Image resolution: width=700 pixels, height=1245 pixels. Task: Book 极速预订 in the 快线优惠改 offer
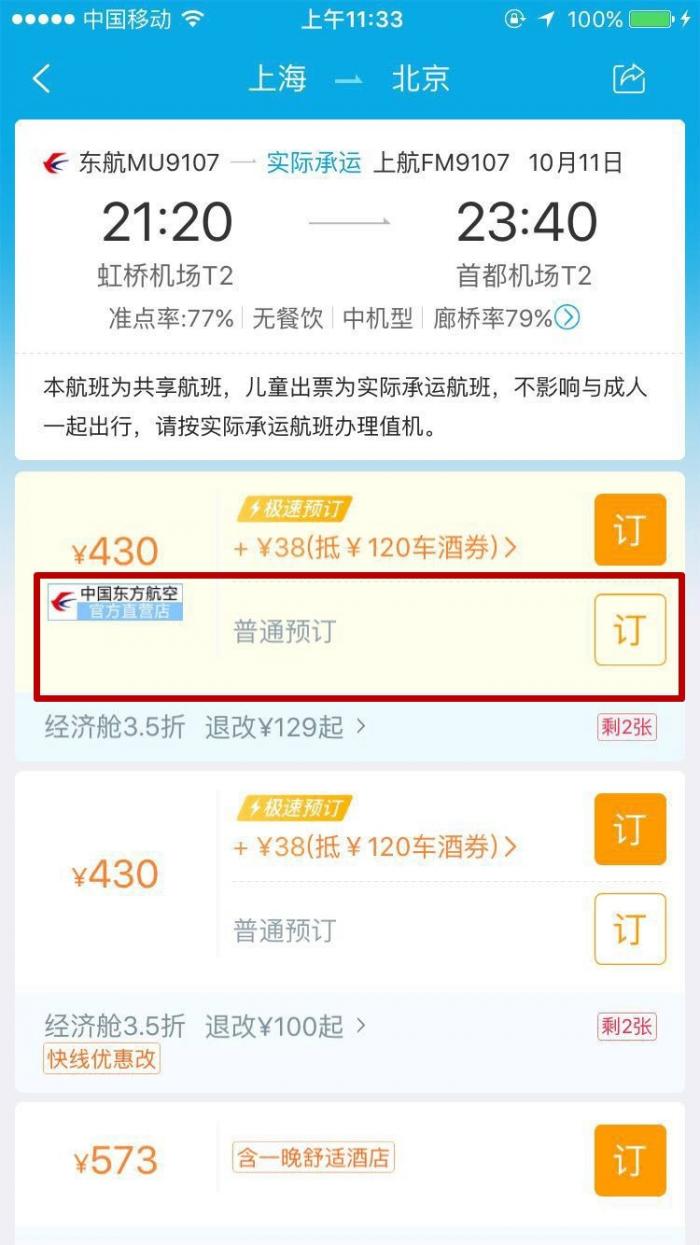point(629,829)
